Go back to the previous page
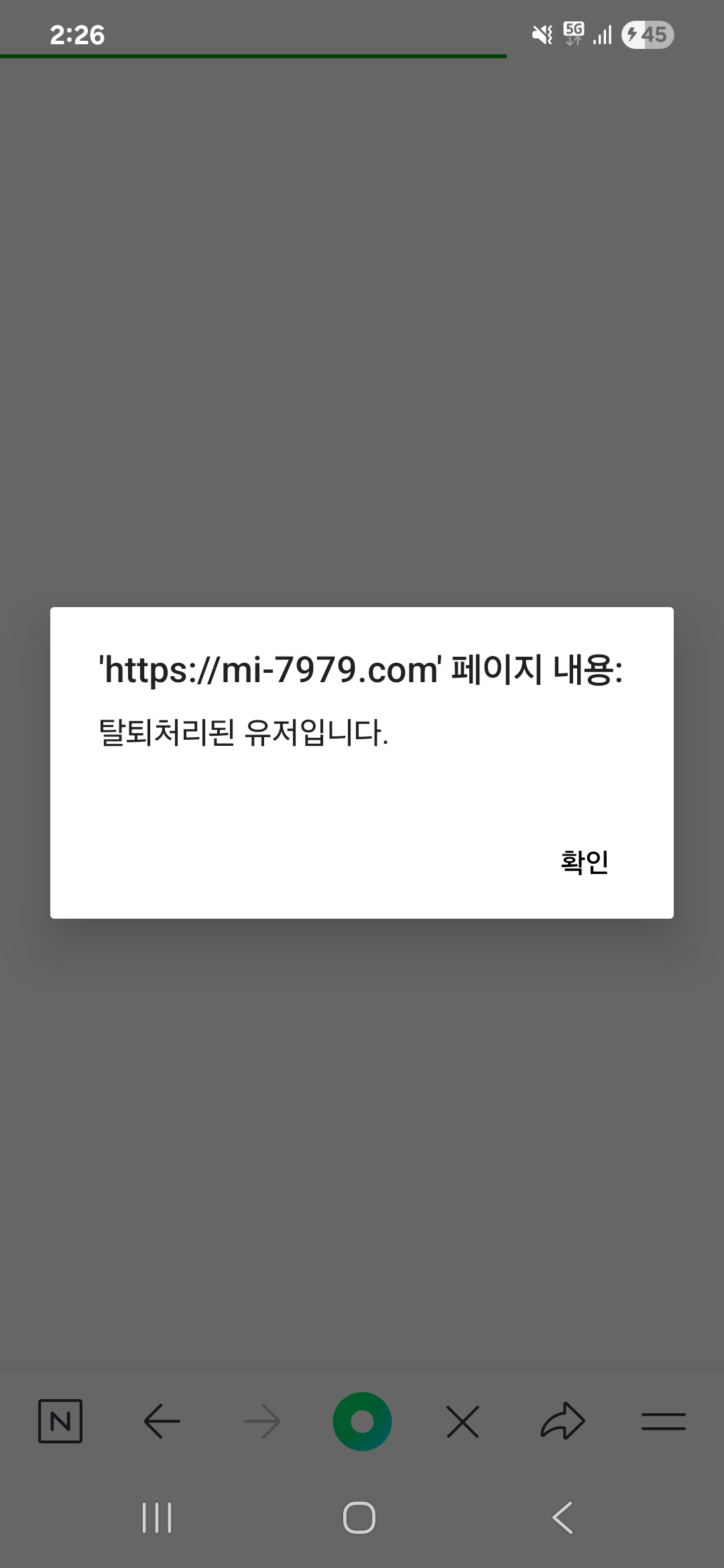Viewport: 724px width, 1568px height. coord(162,1421)
